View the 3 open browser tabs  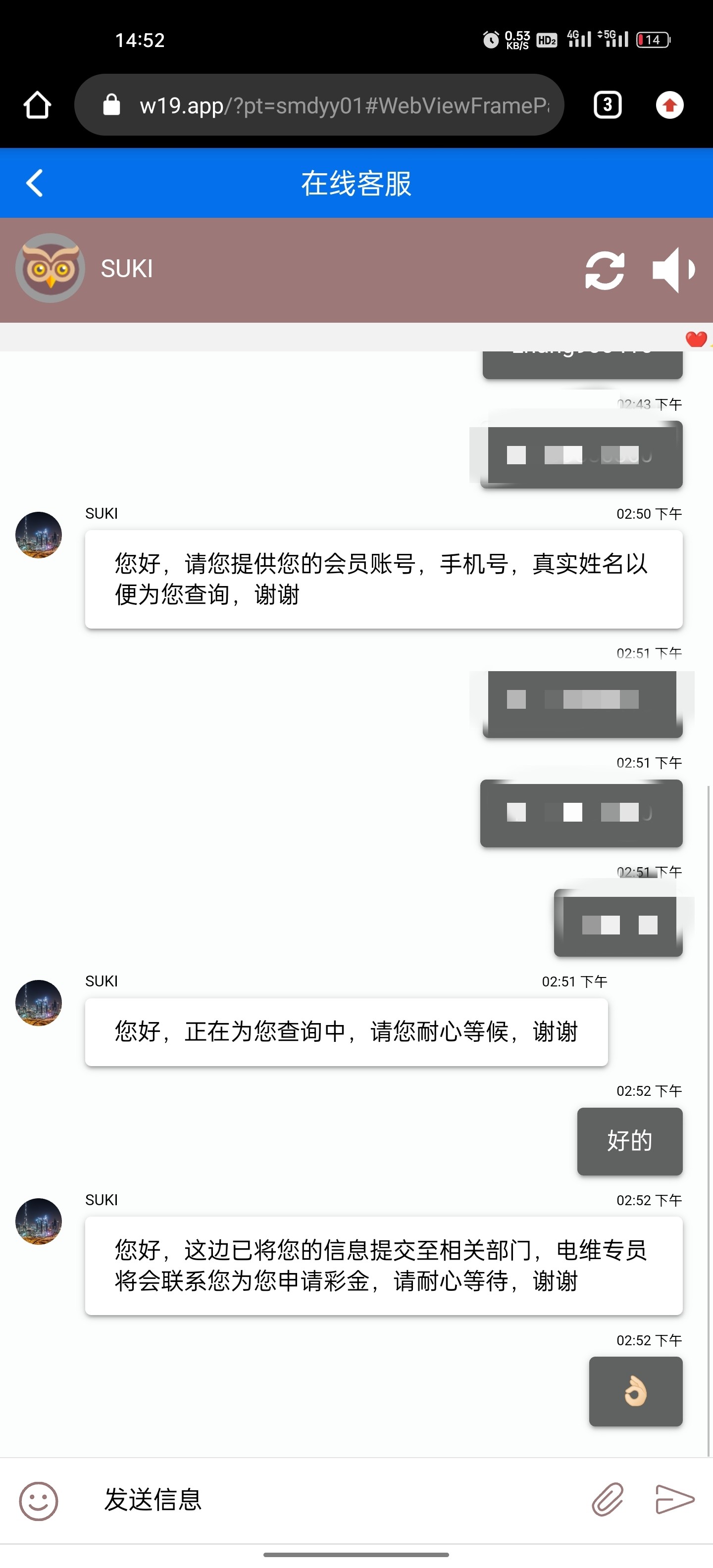point(607,105)
